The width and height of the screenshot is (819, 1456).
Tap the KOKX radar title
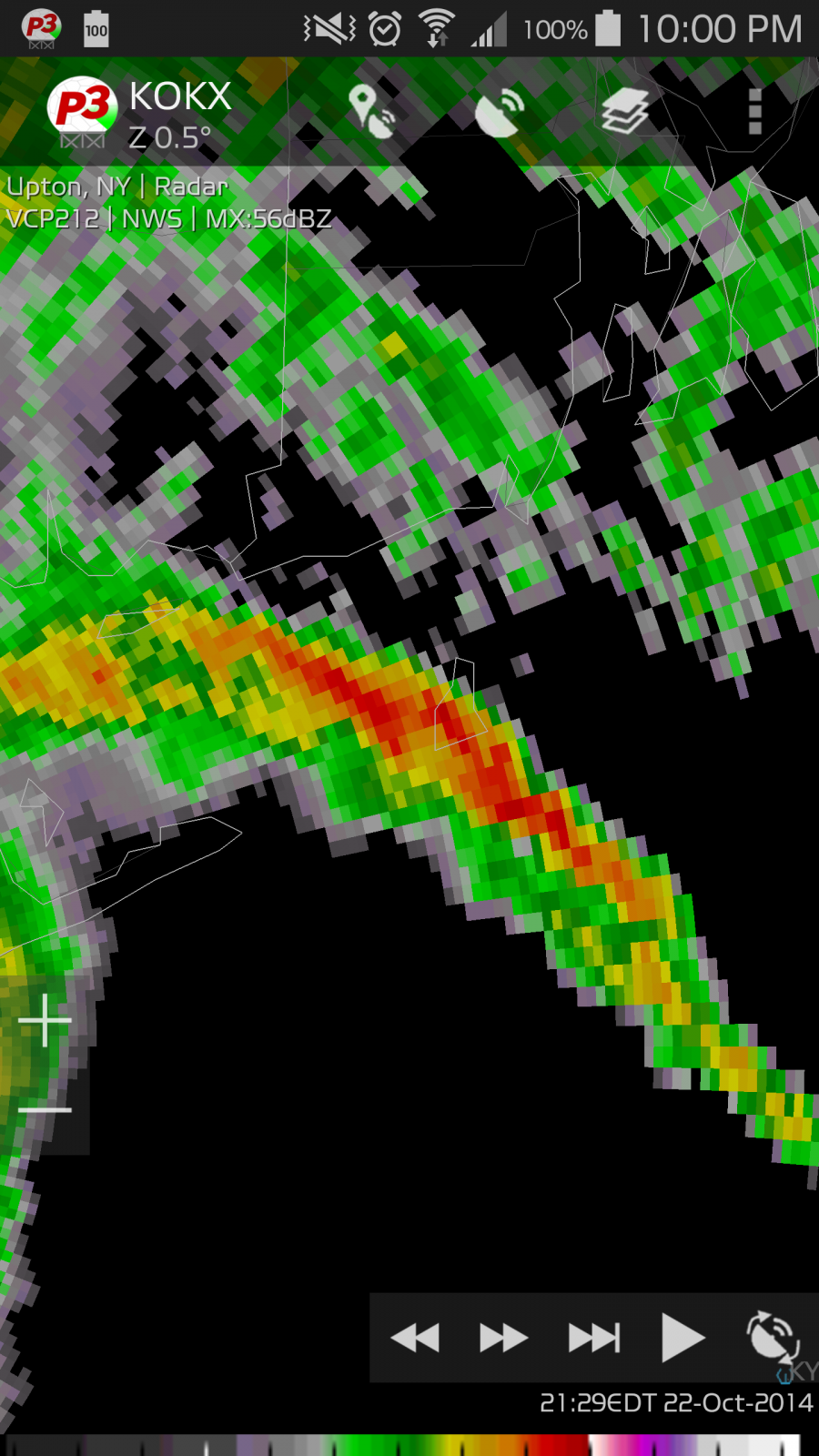point(180,96)
